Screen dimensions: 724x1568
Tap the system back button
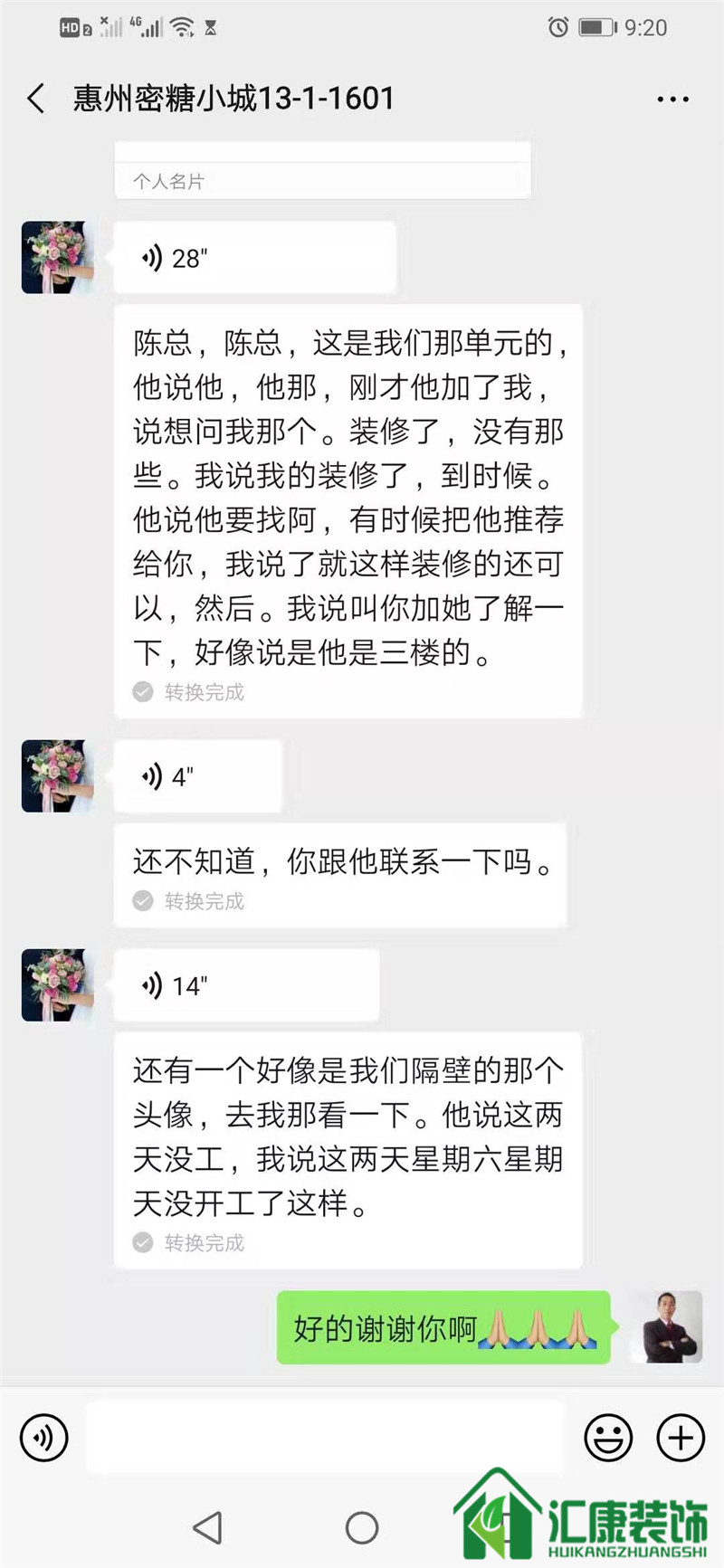pyautogui.click(x=207, y=1527)
